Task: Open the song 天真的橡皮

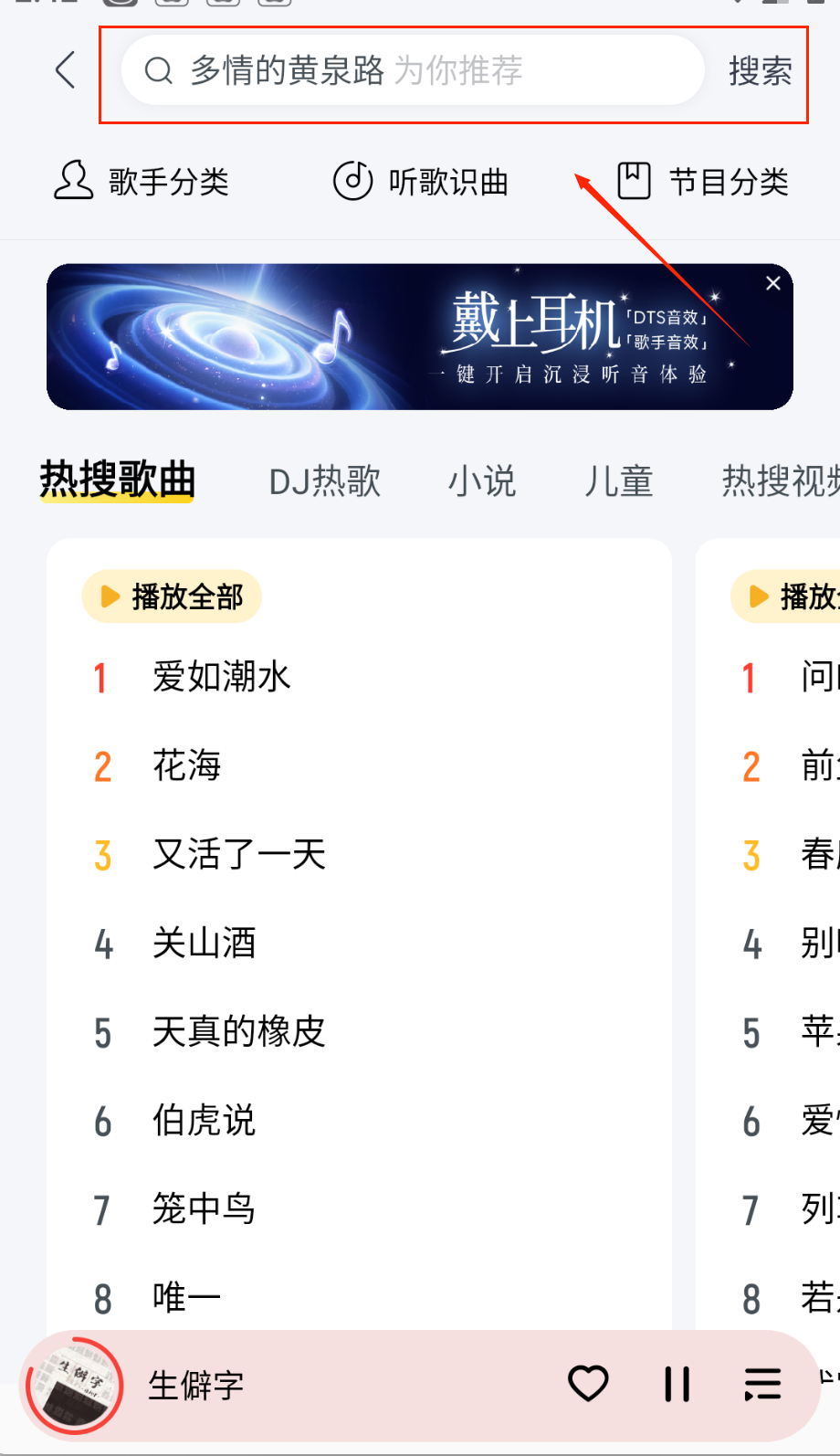Action: point(239,1031)
